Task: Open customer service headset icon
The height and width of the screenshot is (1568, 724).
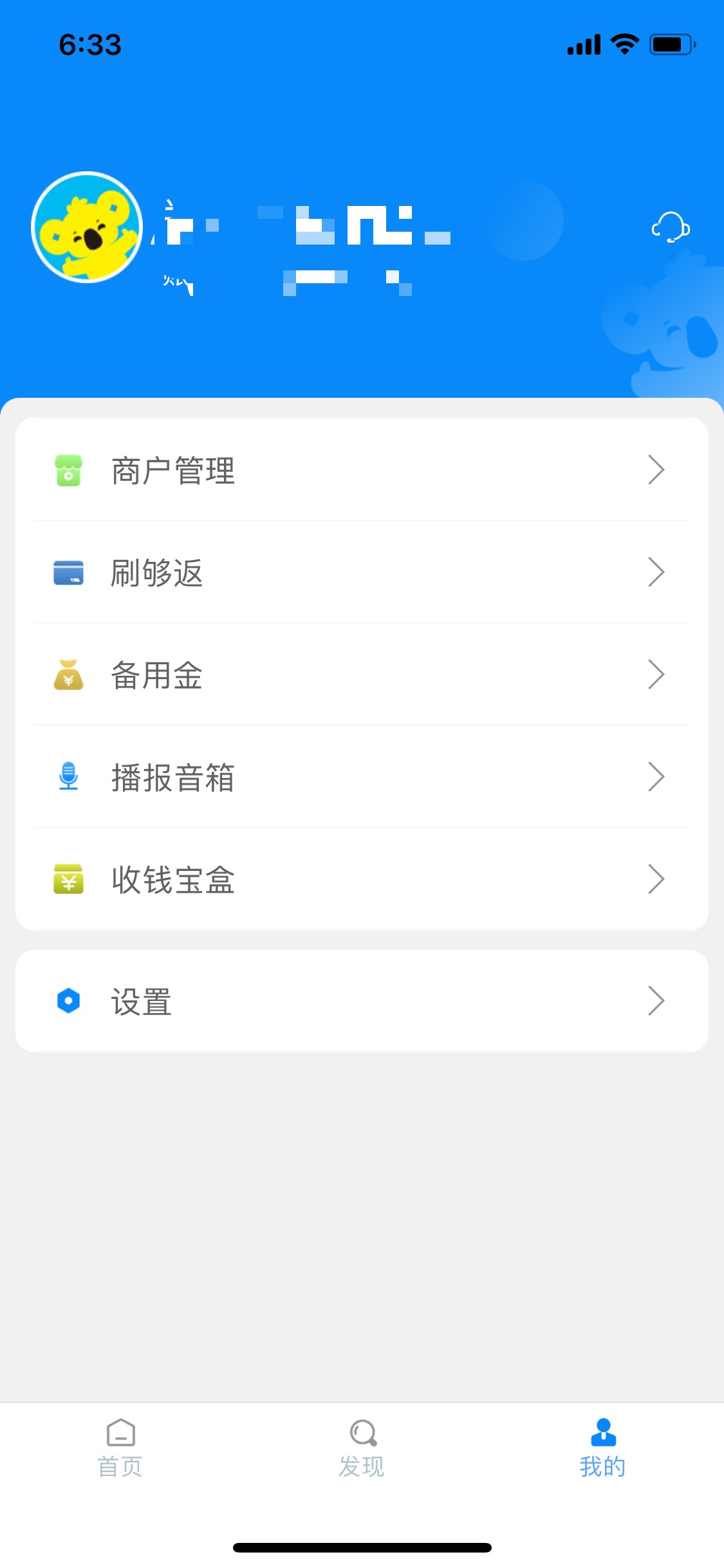Action: [671, 227]
